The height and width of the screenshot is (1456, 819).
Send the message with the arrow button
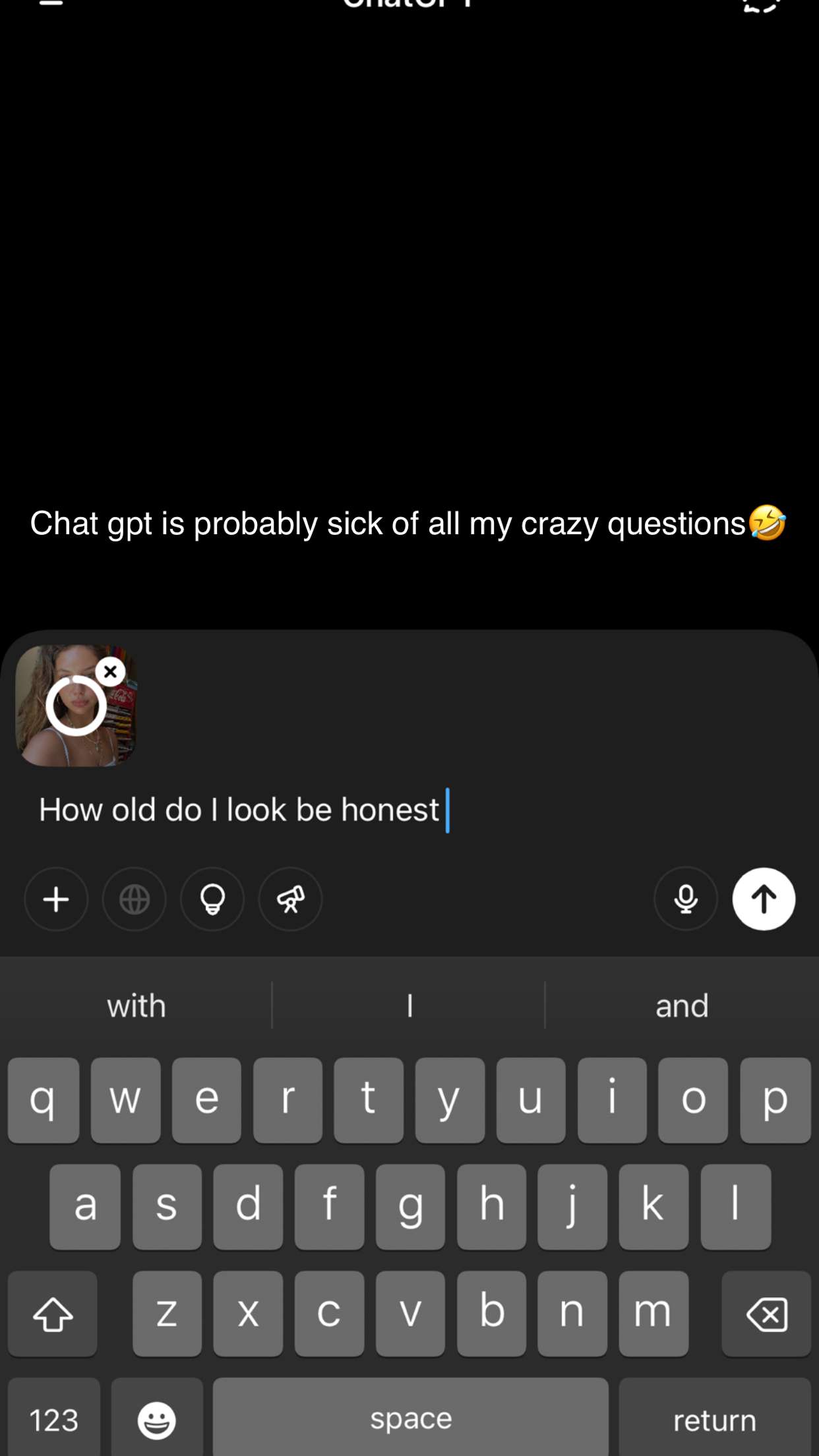pyautogui.click(x=764, y=899)
